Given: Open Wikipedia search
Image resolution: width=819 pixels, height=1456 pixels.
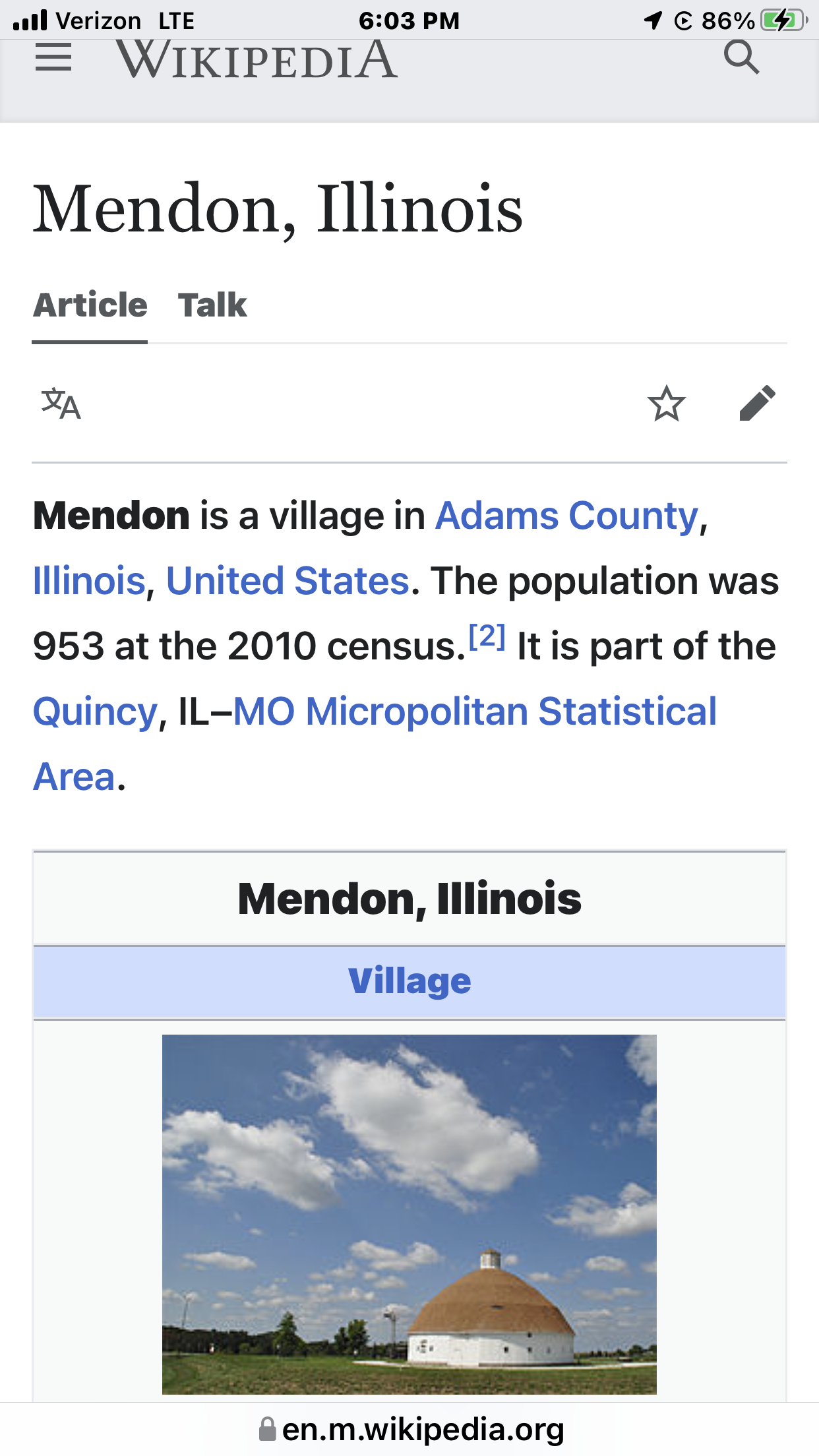Looking at the screenshot, I should coord(741,57).
